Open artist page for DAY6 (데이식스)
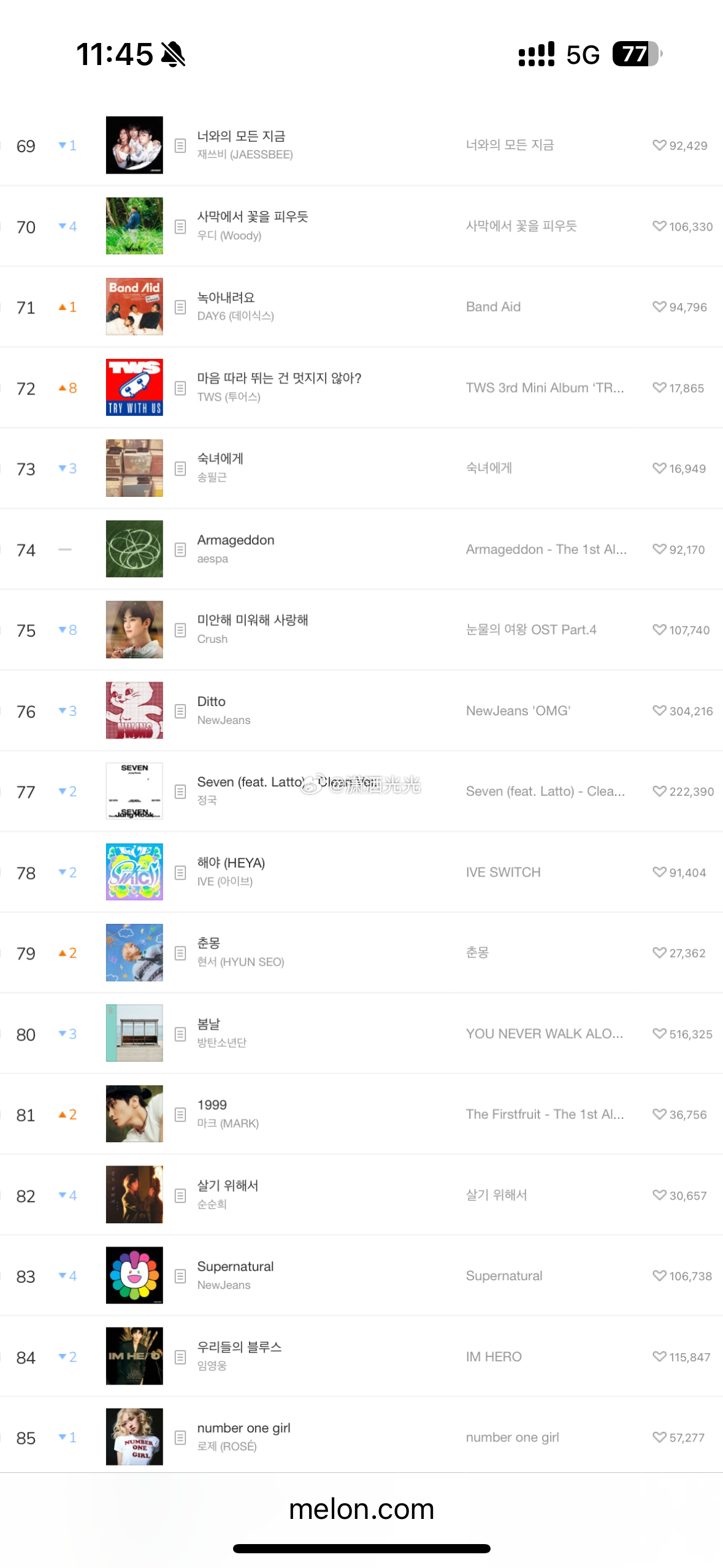723x1568 pixels. click(235, 316)
